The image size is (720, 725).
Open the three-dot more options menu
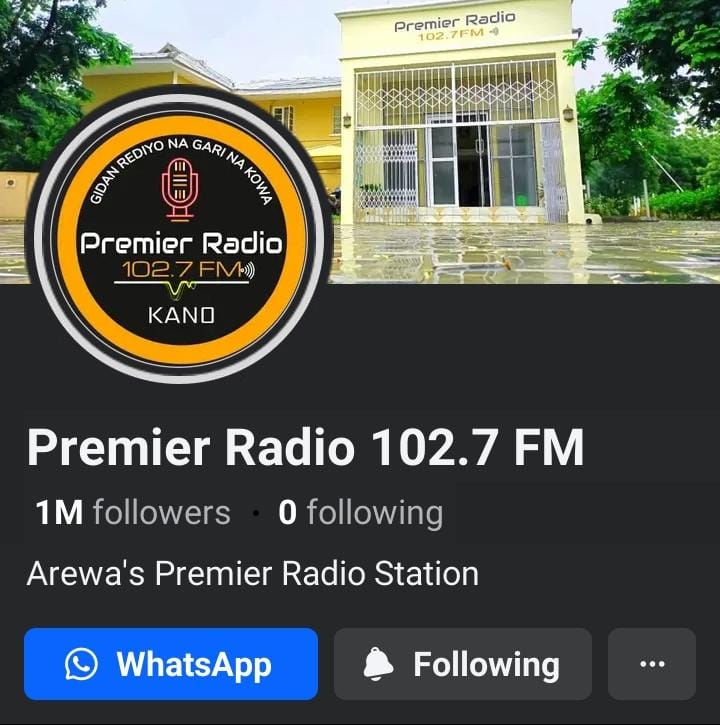651,664
